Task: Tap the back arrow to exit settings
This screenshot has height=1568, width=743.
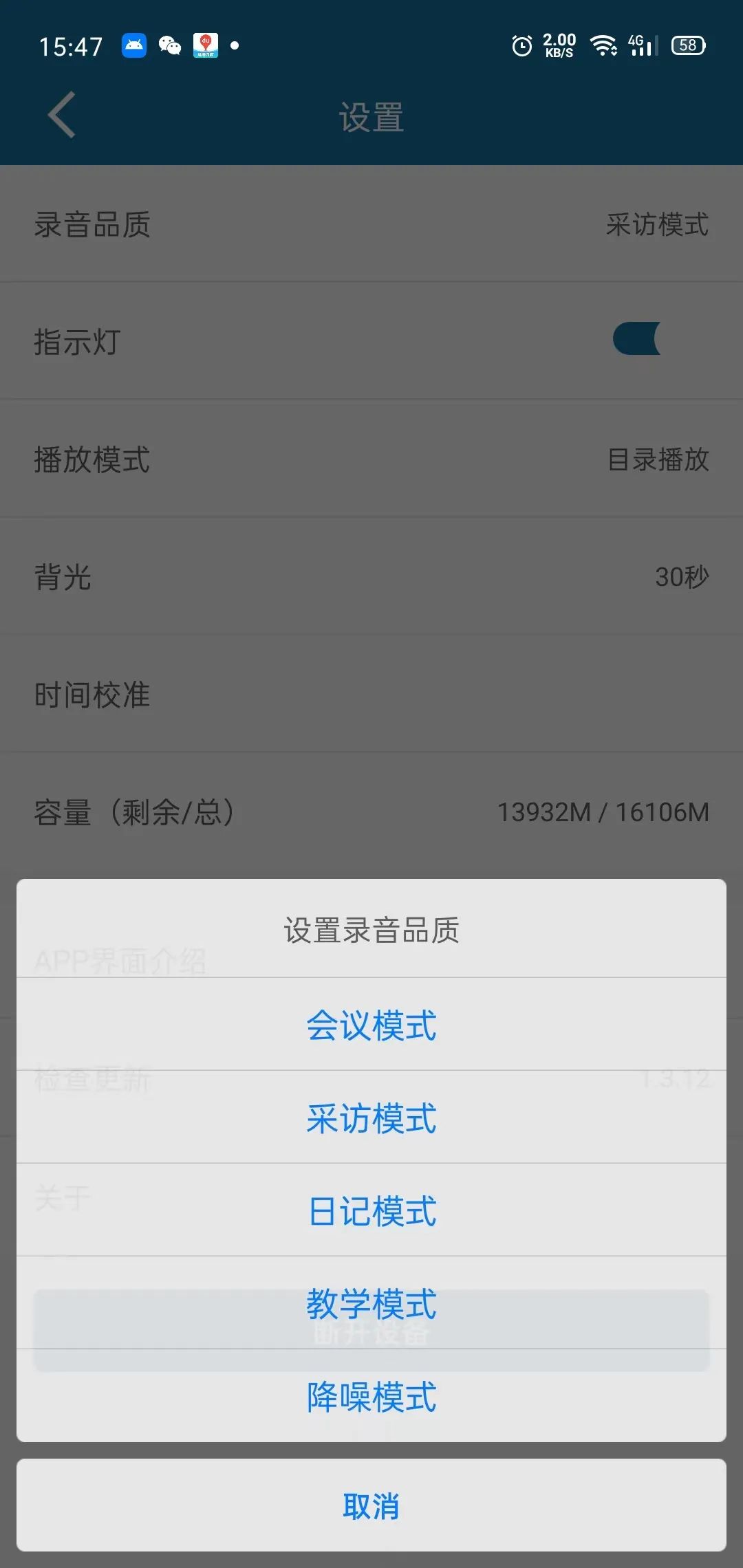Action: click(x=61, y=116)
